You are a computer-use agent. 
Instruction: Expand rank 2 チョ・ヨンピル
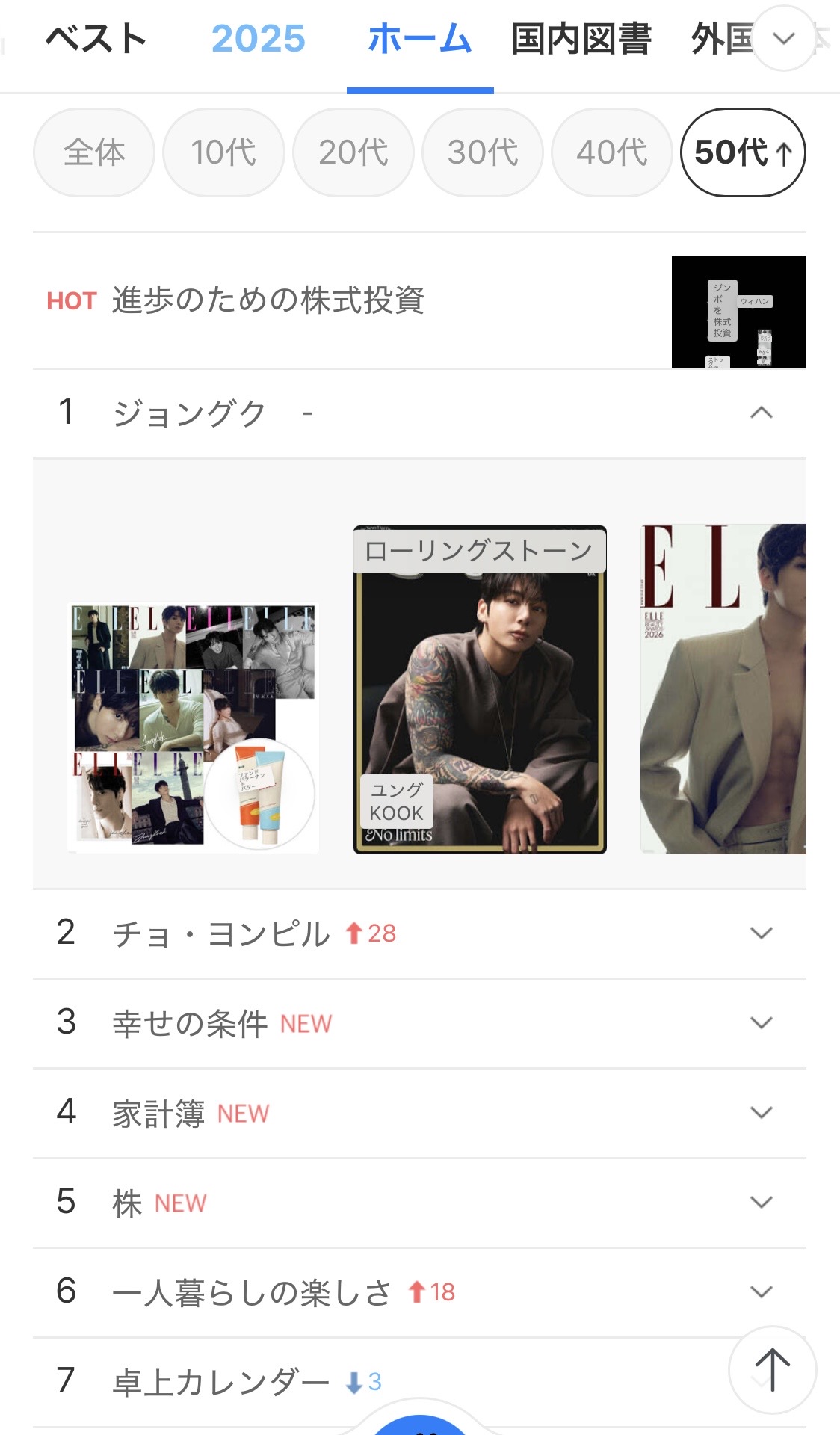761,933
